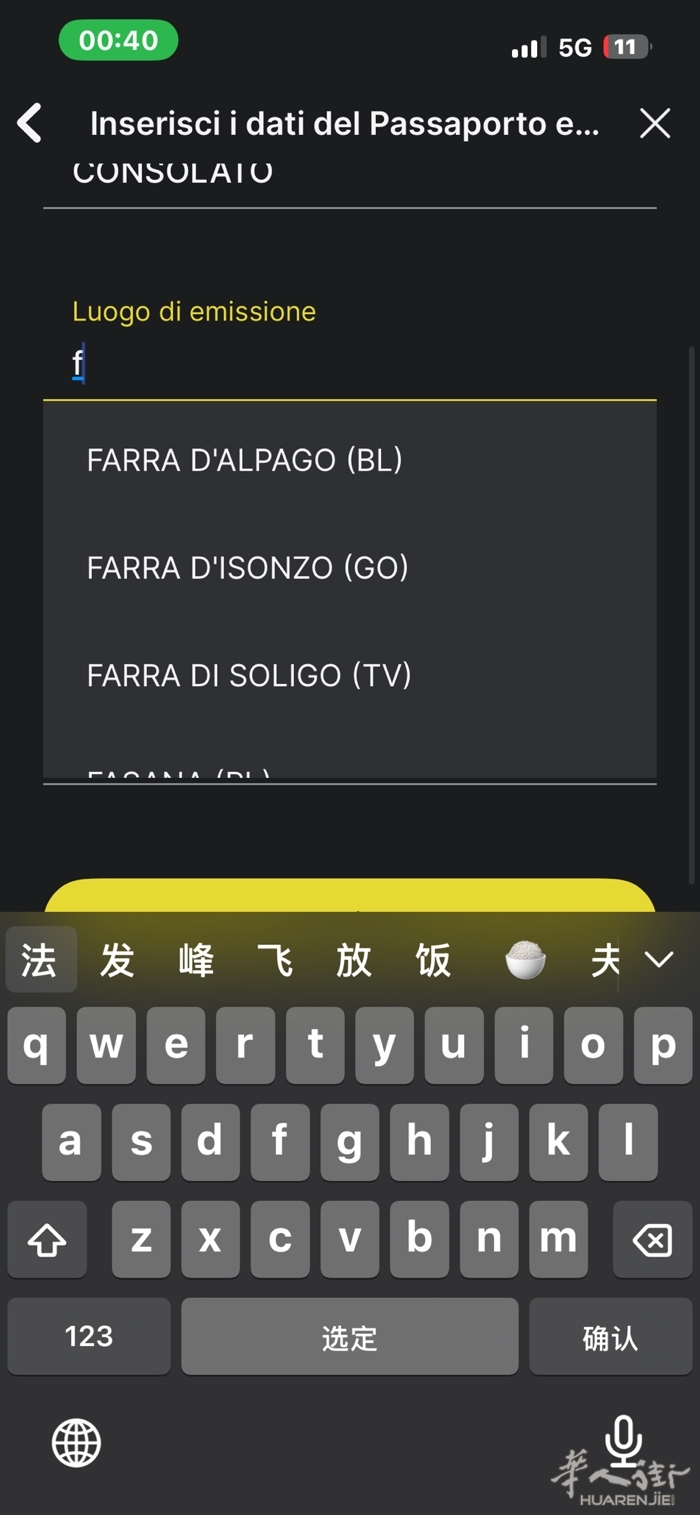Select the 法 candidate character
The image size is (700, 1515).
coord(39,960)
